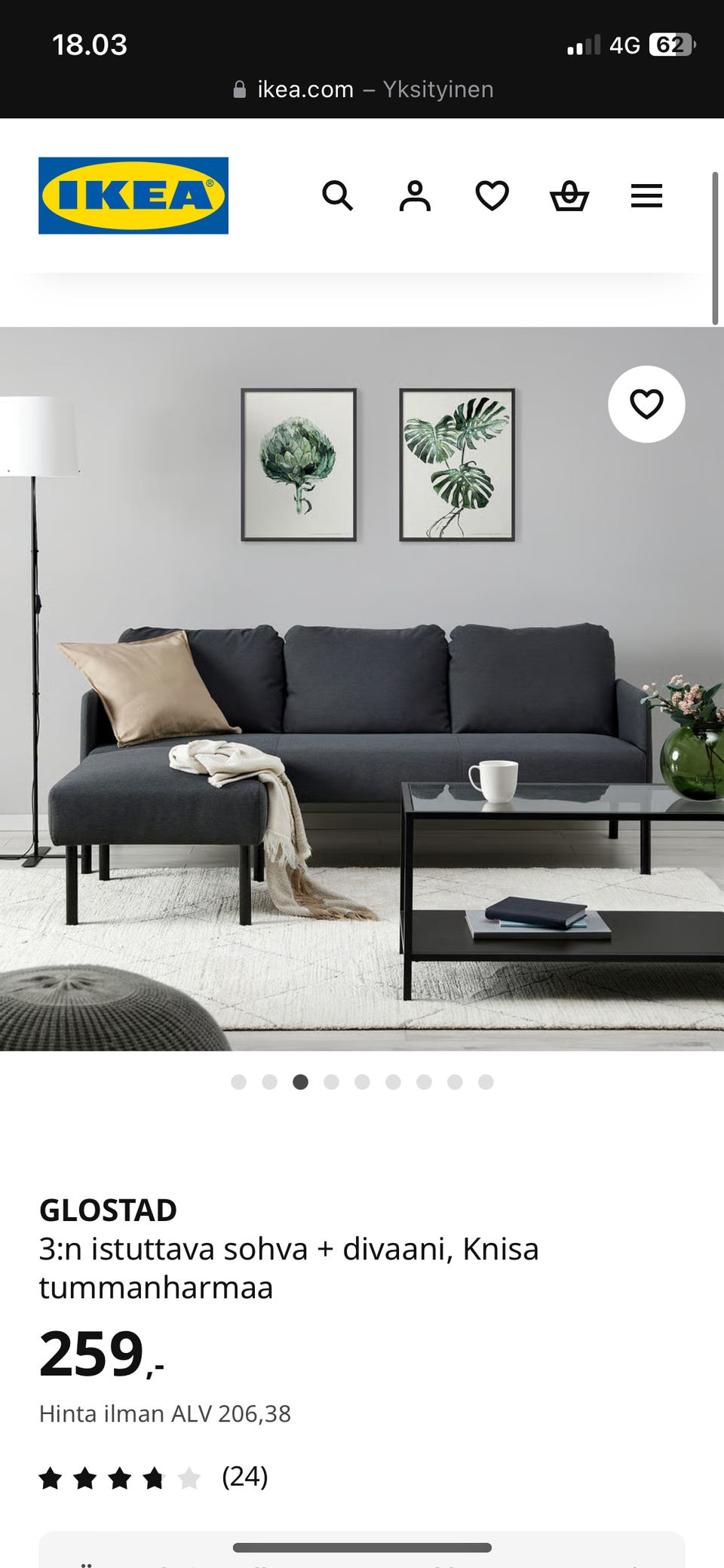Open the shopping basket
Screen dimensions: 724x1568
click(569, 196)
